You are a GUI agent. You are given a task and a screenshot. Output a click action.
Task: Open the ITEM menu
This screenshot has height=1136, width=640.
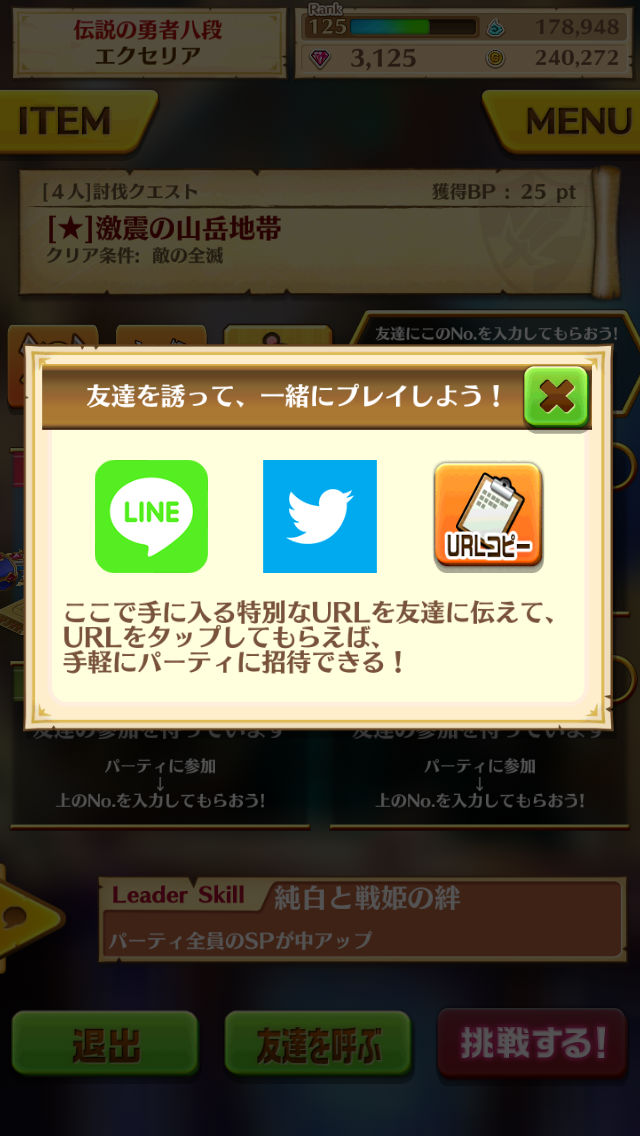coord(70,122)
